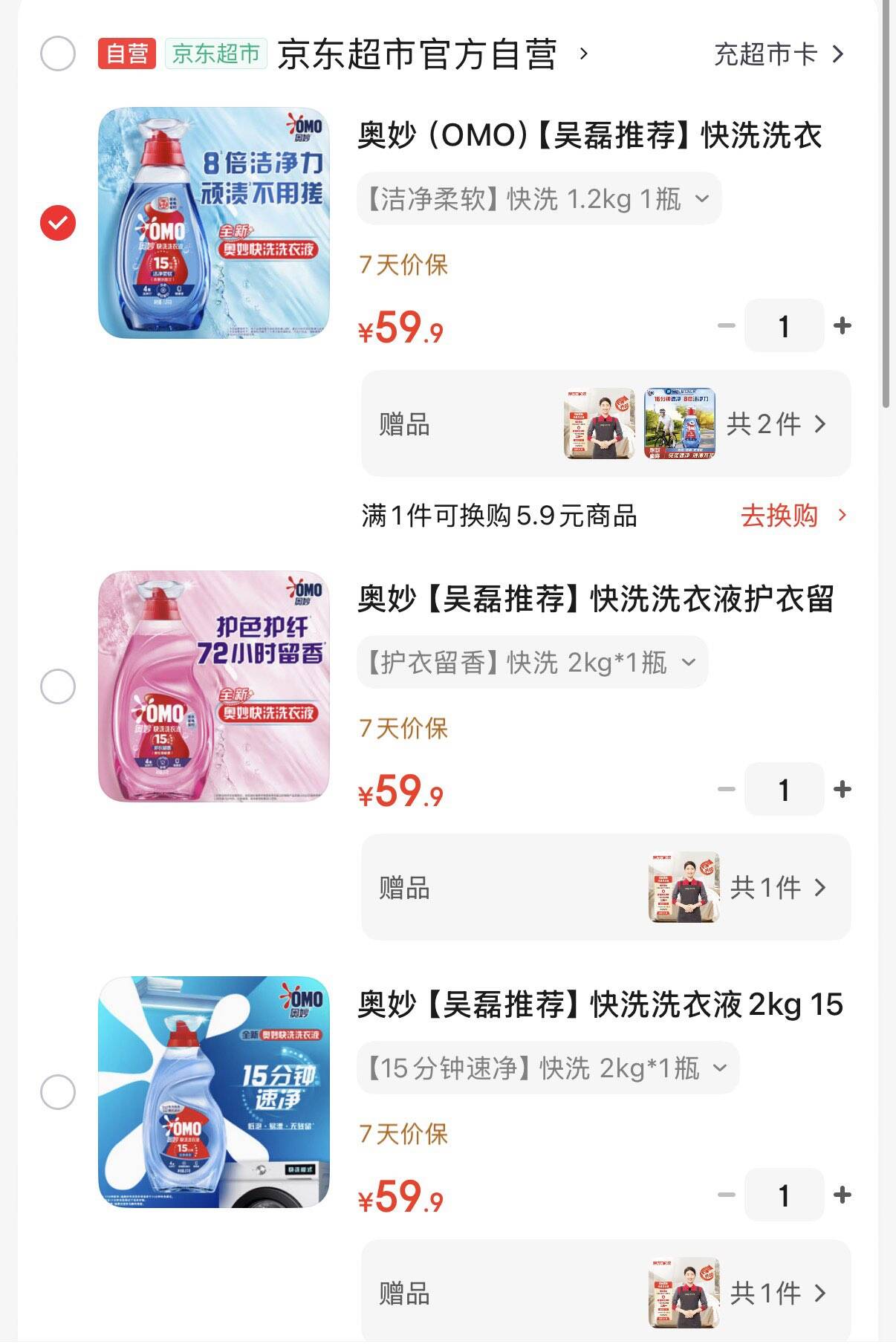Open 充超市卡 recharge link
The image size is (896, 1344).
tap(778, 54)
